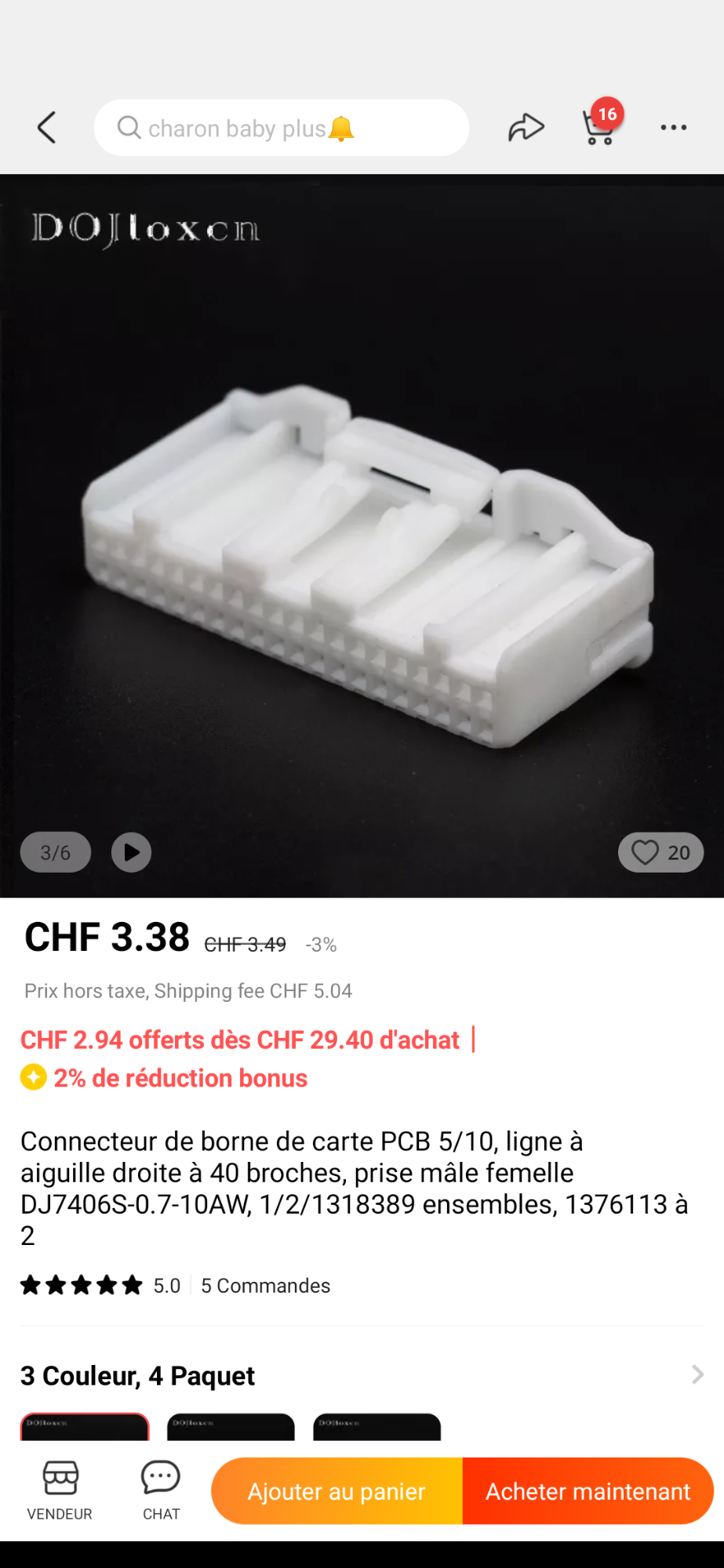Add product to wishlist with heart icon
This screenshot has width=724, height=1568.
pos(660,852)
